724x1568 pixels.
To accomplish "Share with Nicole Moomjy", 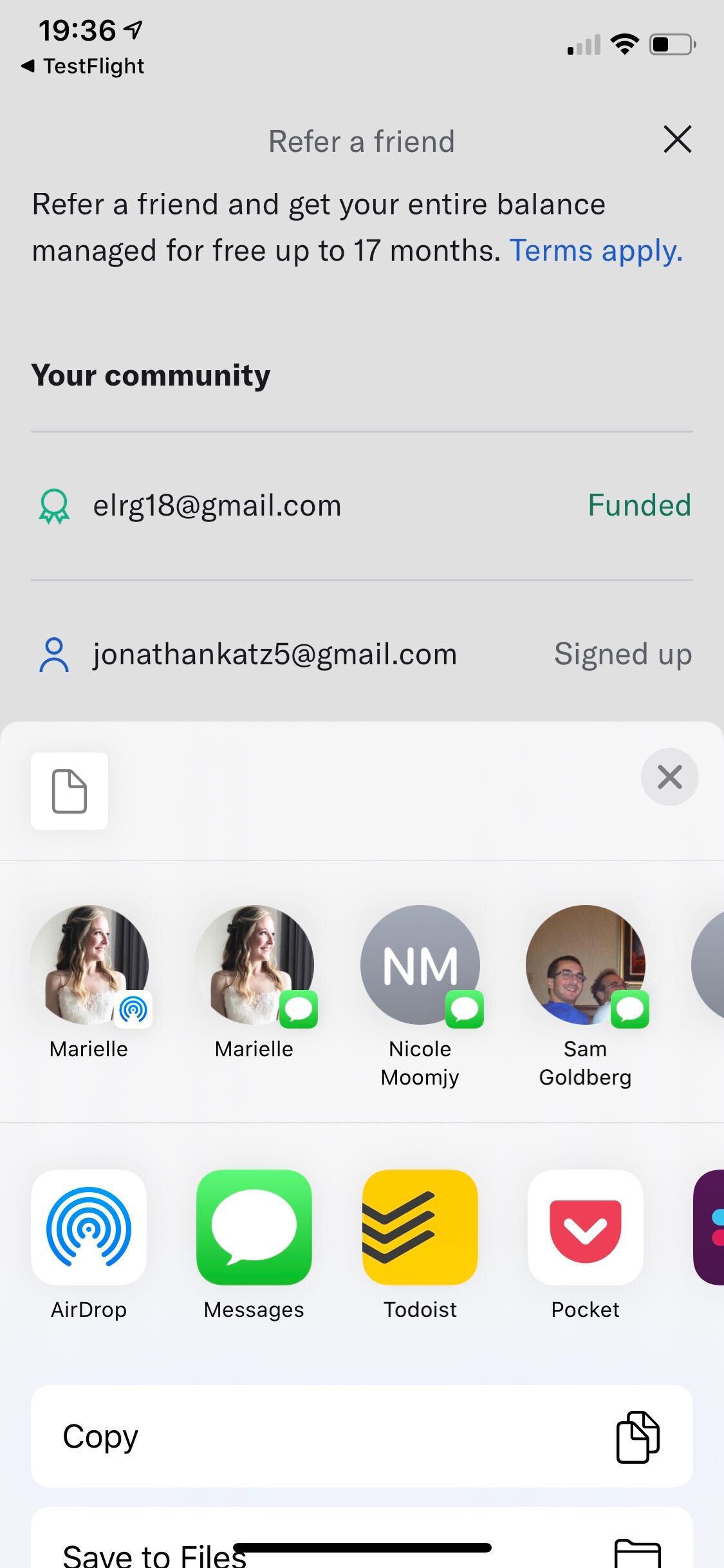I will click(420, 966).
